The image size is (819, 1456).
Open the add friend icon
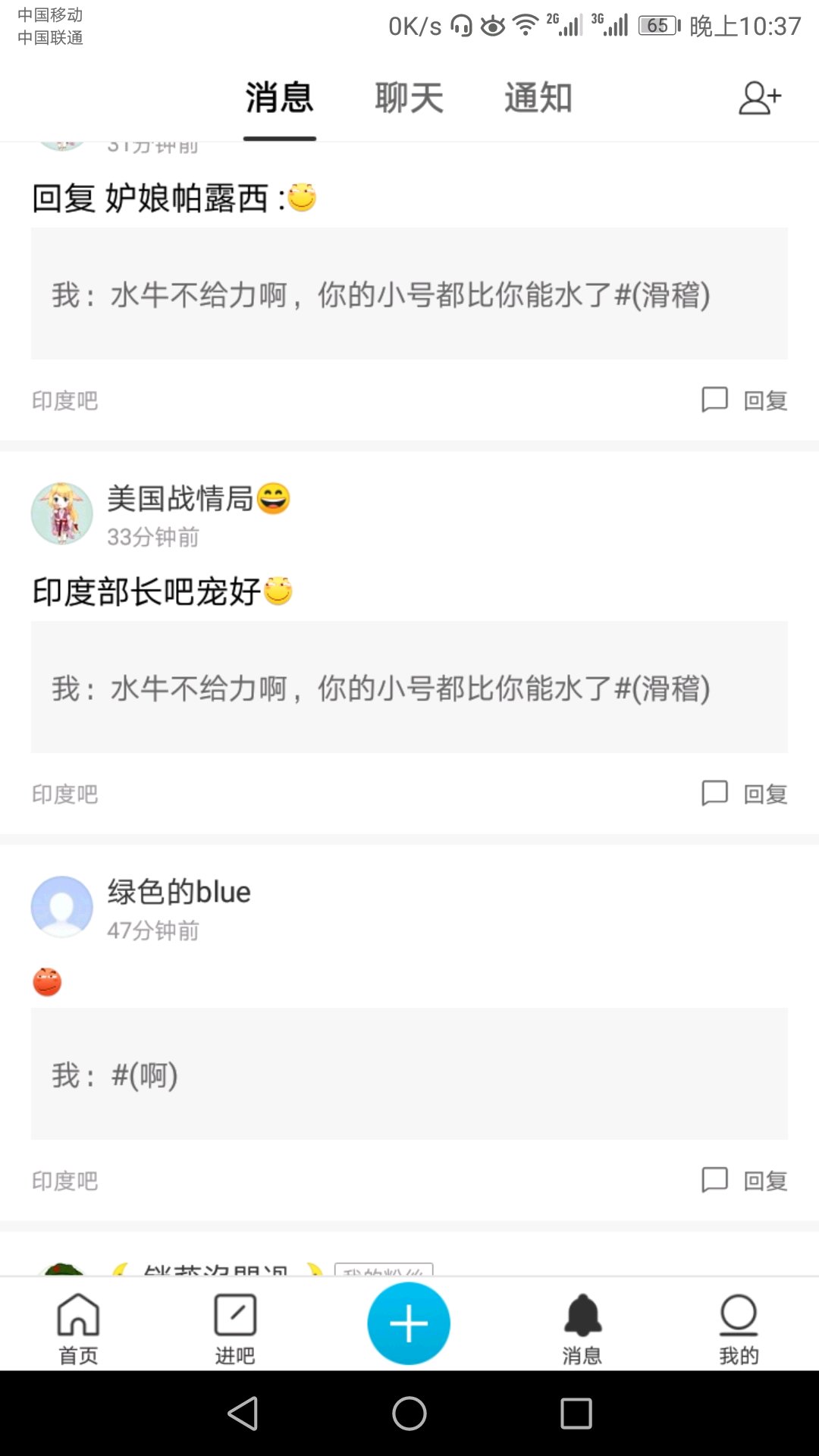pos(760,98)
